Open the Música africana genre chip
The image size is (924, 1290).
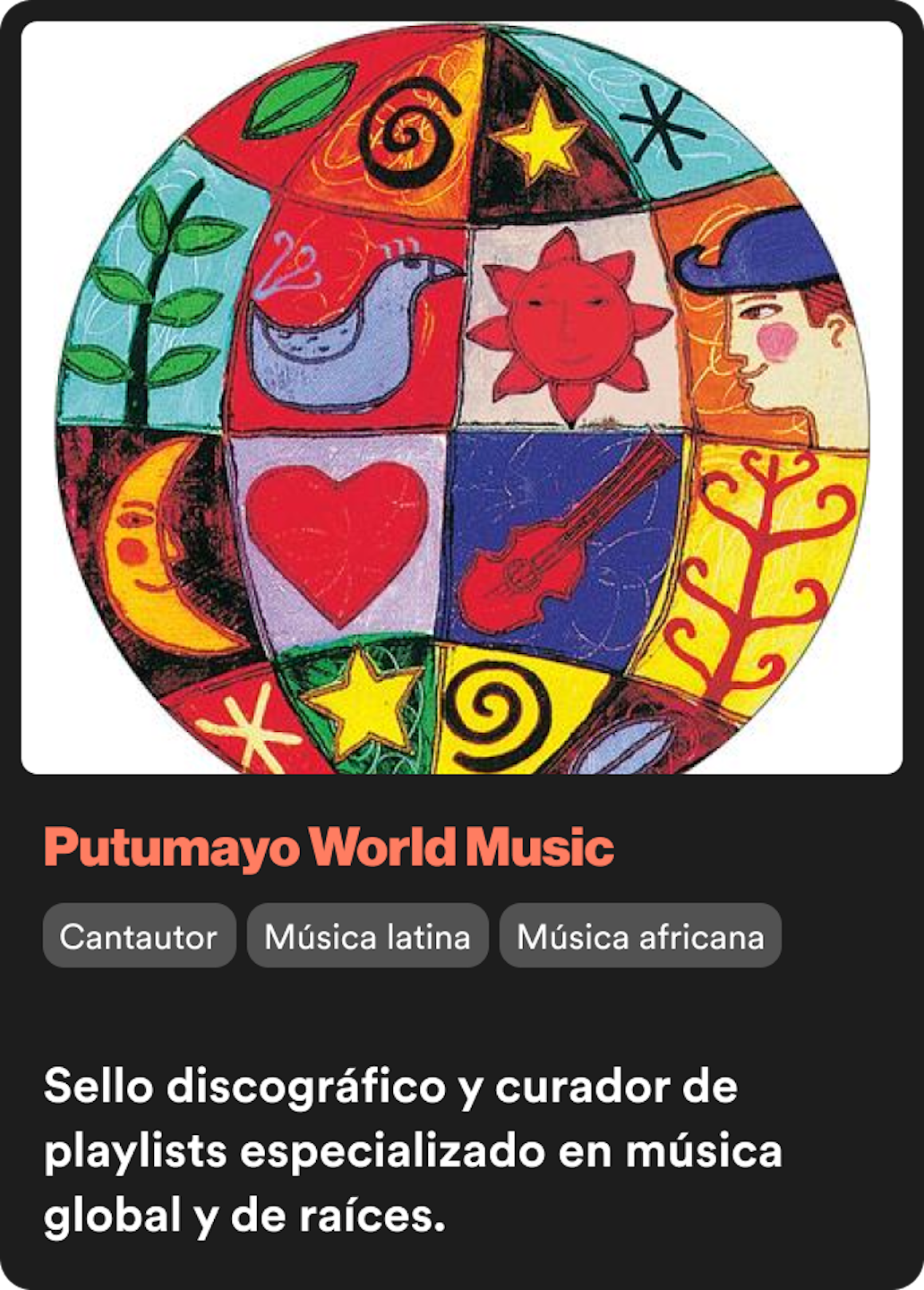click(640, 936)
